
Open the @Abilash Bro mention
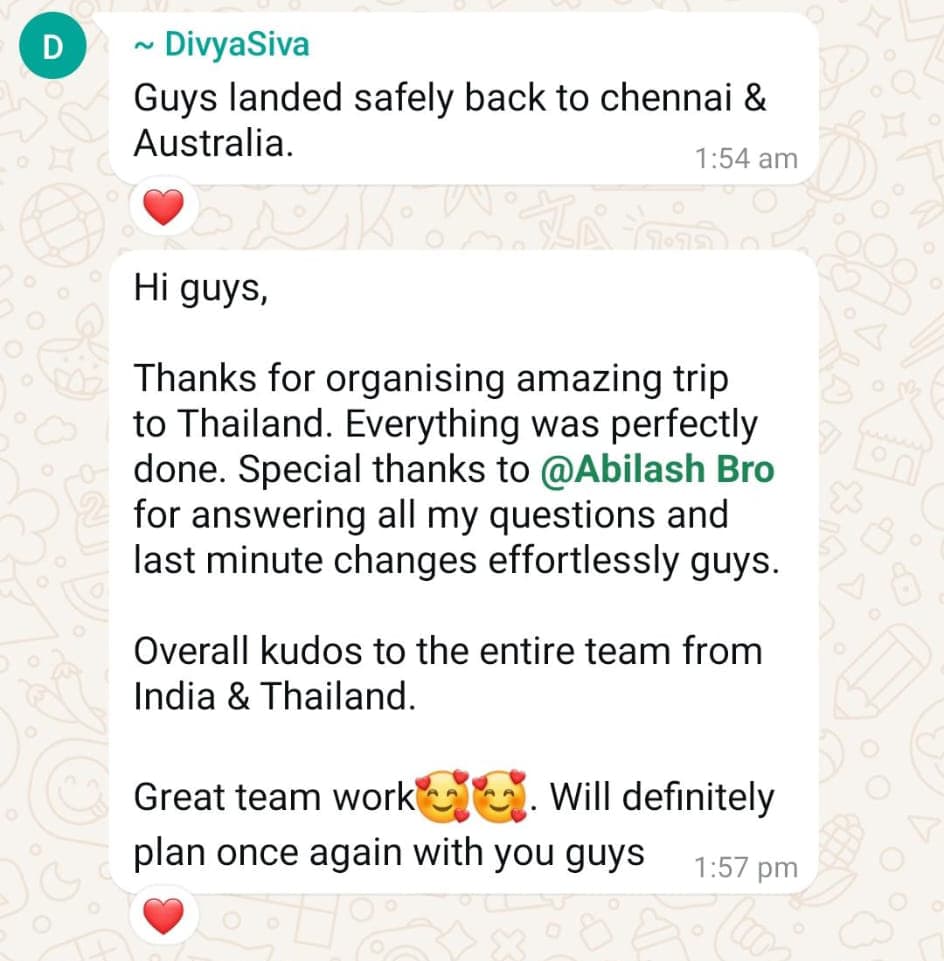[x=657, y=471]
